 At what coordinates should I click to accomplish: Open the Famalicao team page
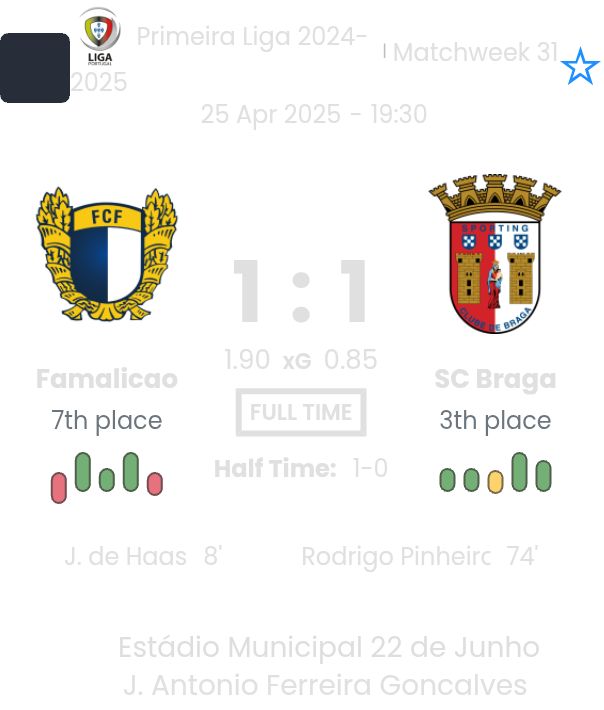(x=107, y=379)
